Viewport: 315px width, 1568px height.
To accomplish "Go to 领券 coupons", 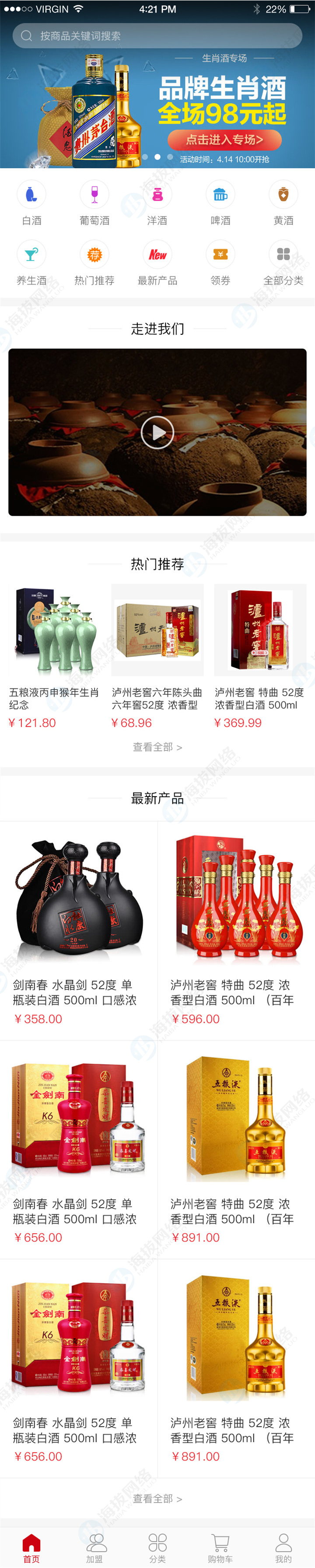I will (220, 263).
